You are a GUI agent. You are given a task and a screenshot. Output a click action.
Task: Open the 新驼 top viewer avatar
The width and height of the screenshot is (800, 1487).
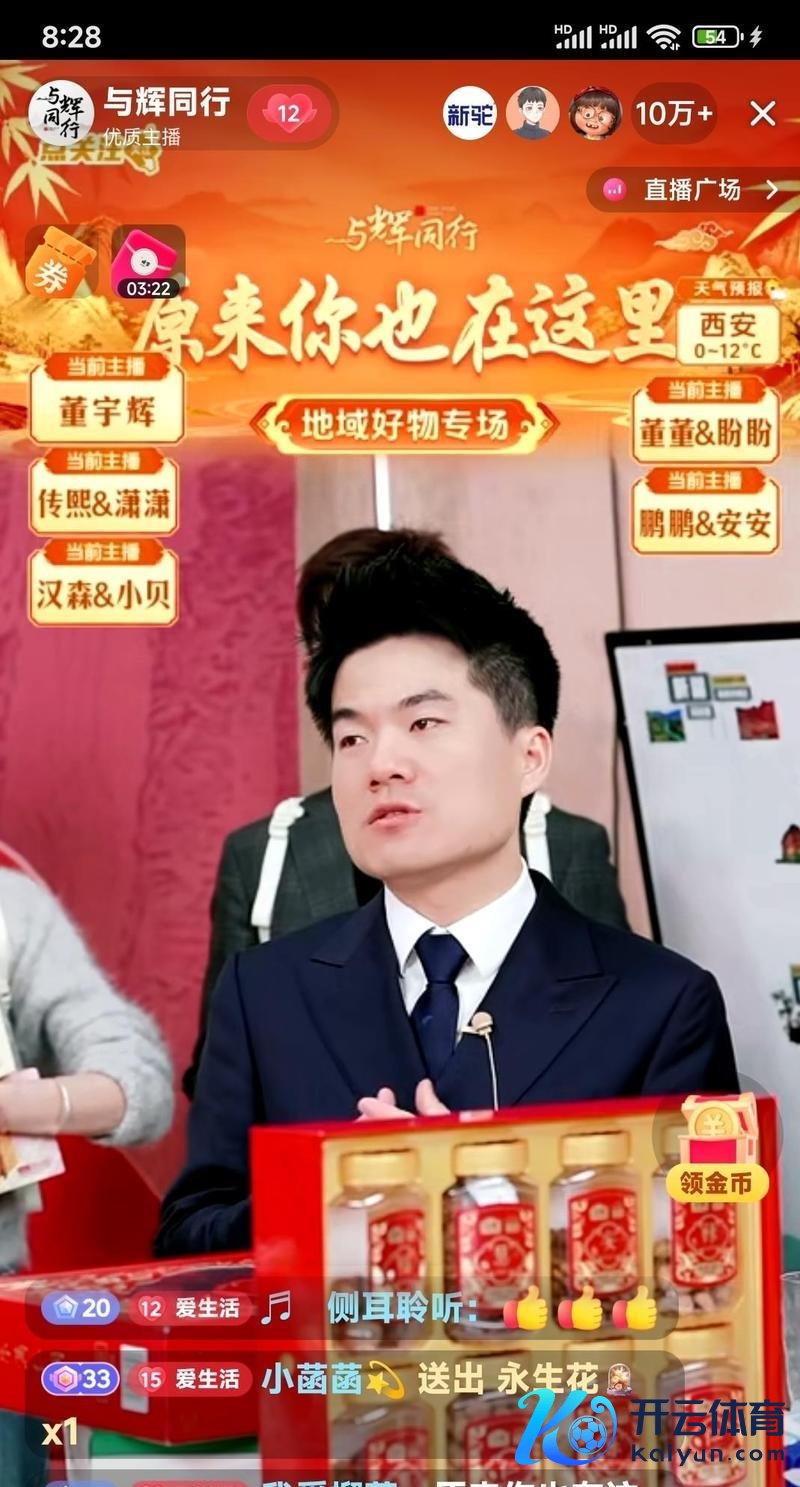point(470,114)
